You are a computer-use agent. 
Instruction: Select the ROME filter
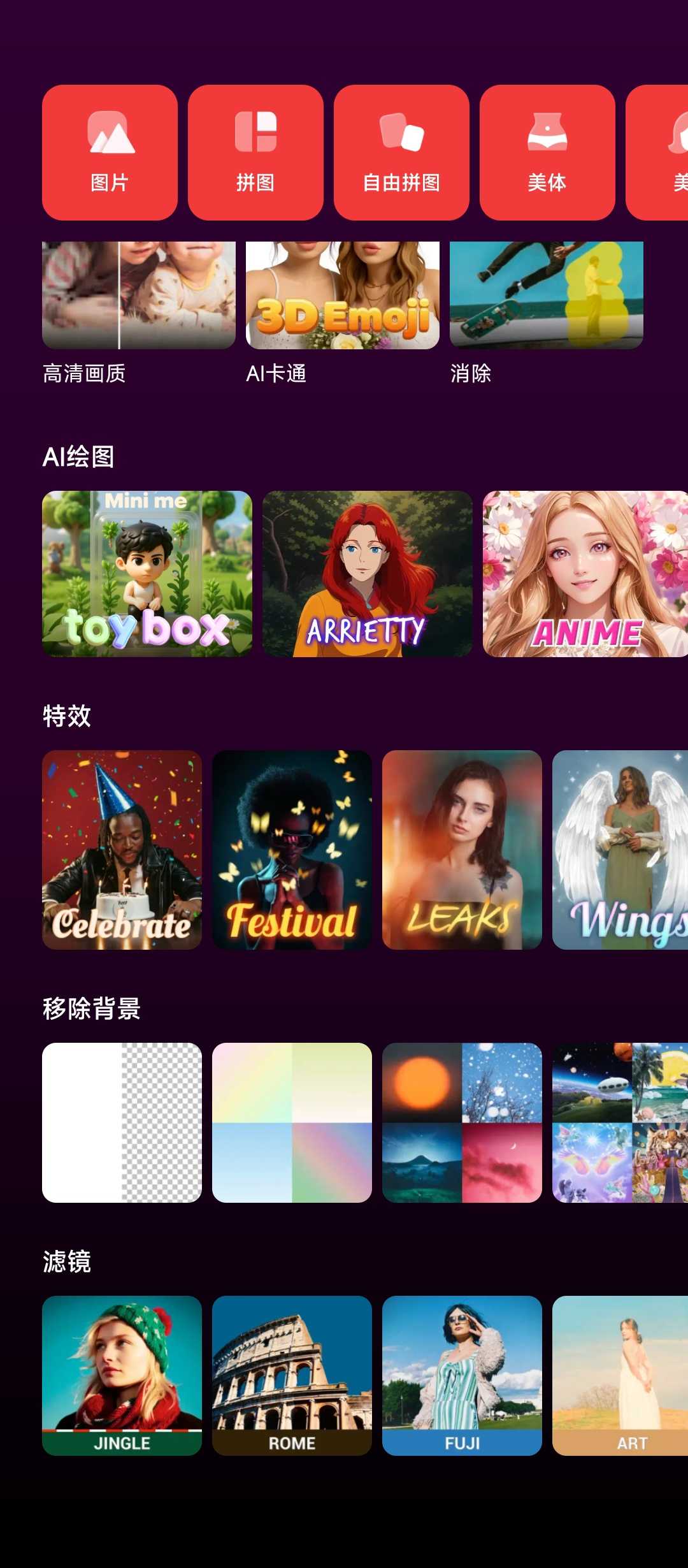[292, 1376]
